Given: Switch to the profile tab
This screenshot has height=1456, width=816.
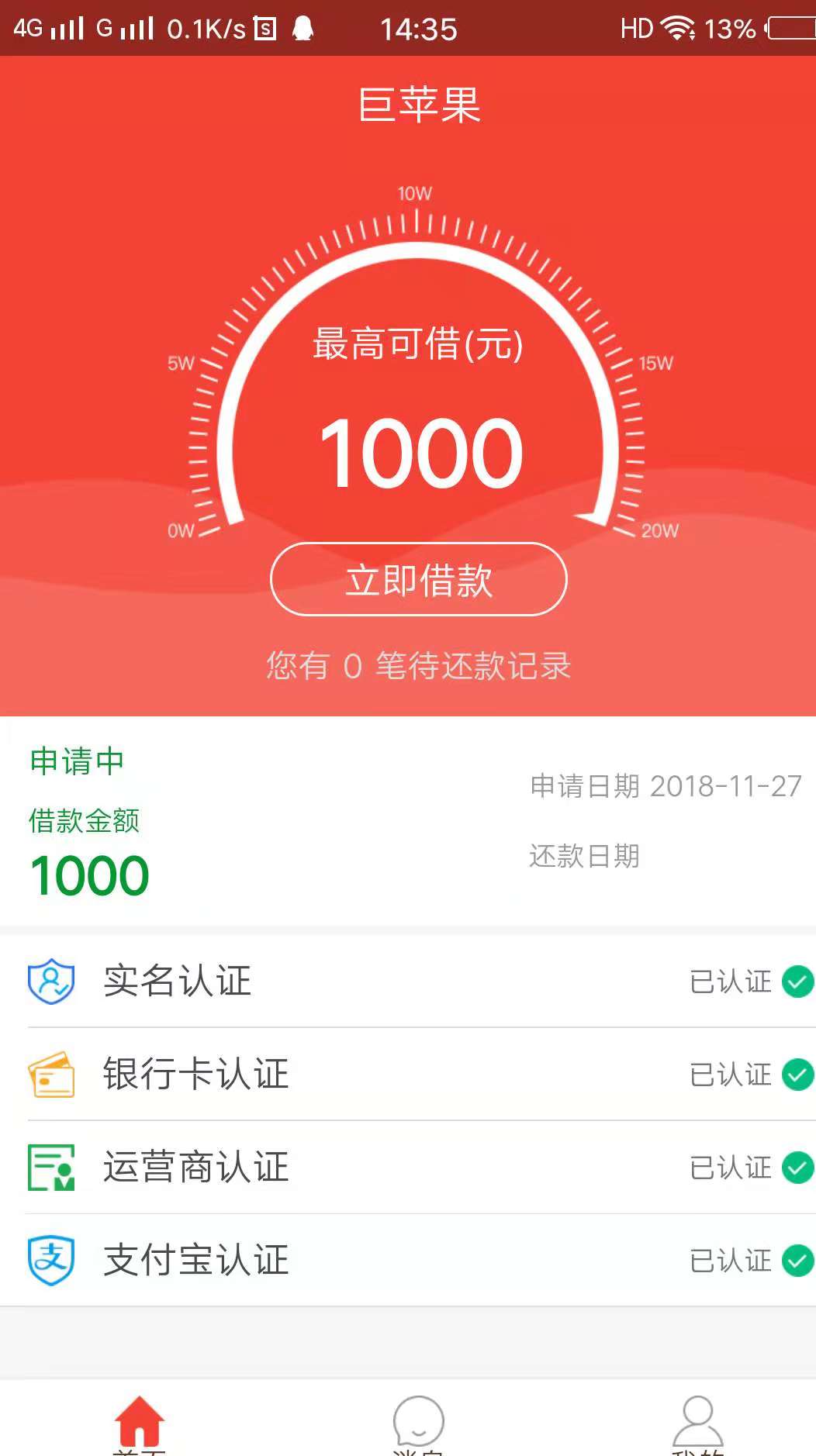Looking at the screenshot, I should (697, 1425).
